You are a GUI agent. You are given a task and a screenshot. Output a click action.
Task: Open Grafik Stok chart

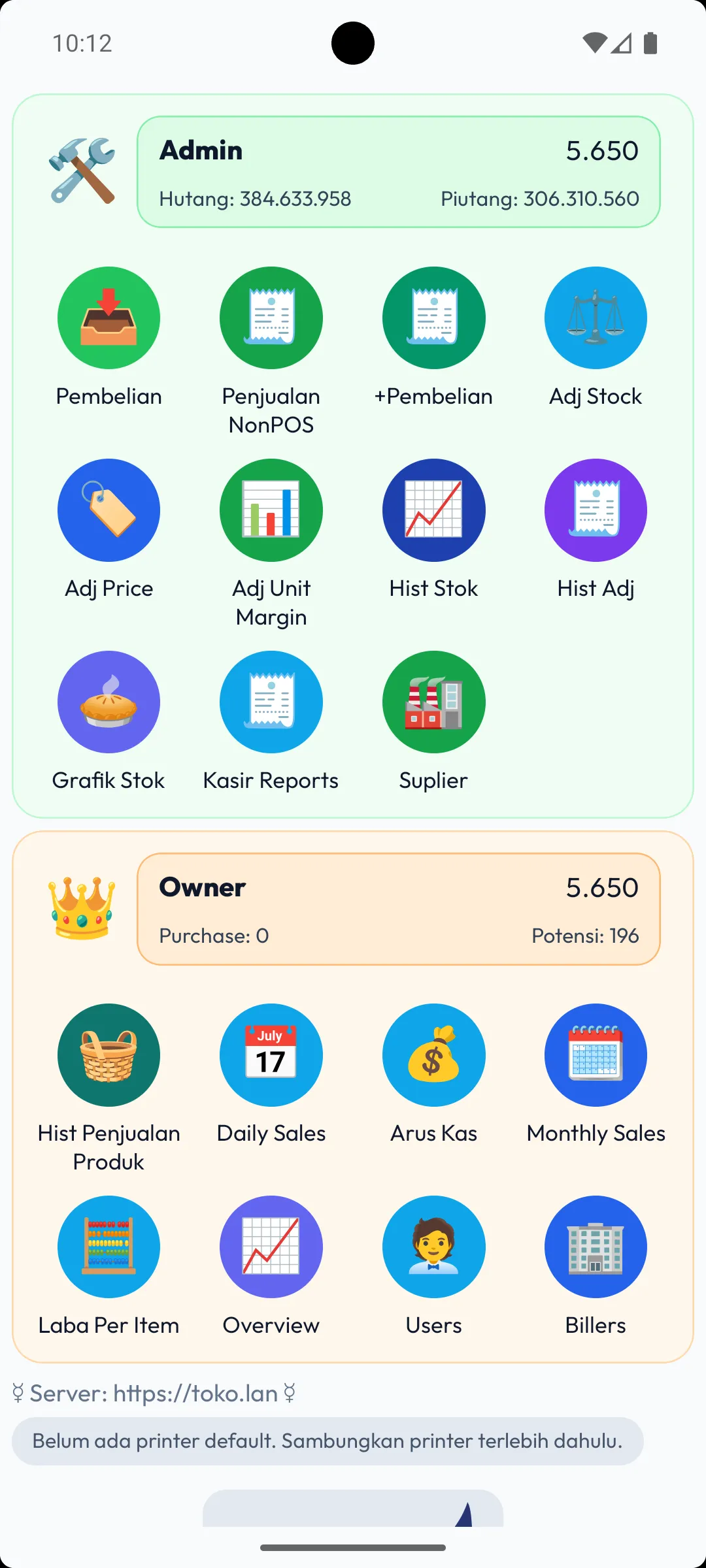[x=109, y=702]
